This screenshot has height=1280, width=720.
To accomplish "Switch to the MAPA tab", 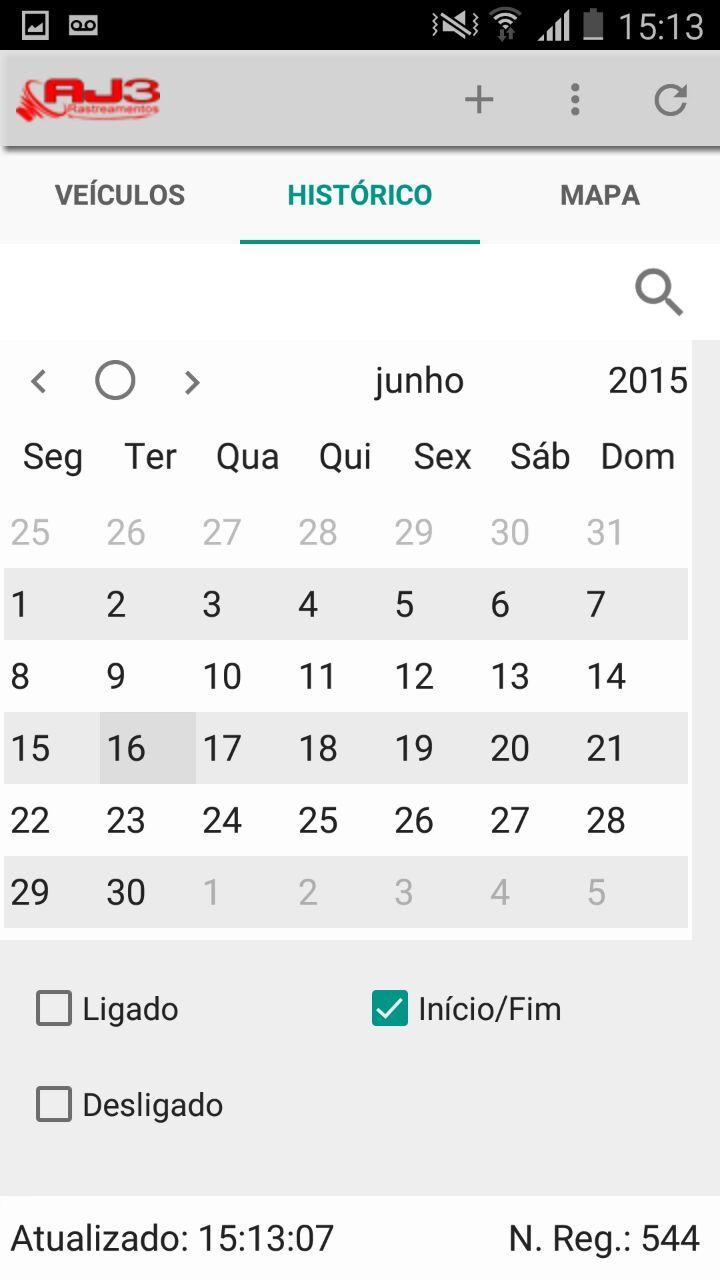I will pyautogui.click(x=599, y=195).
